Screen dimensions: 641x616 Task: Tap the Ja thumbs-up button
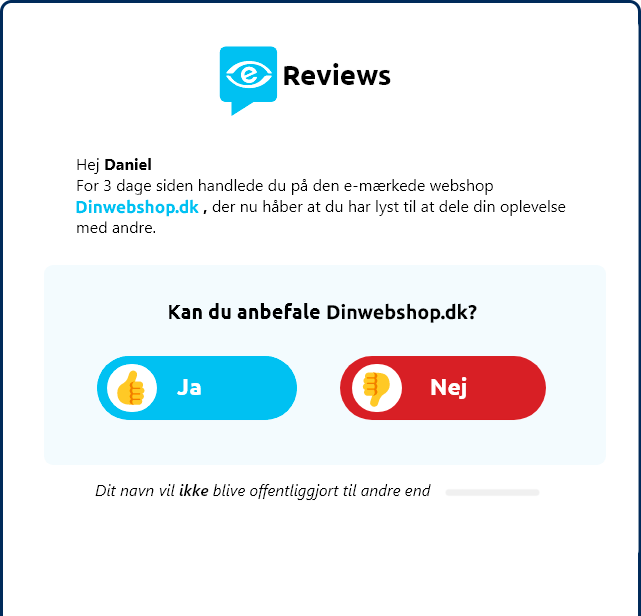click(x=197, y=387)
